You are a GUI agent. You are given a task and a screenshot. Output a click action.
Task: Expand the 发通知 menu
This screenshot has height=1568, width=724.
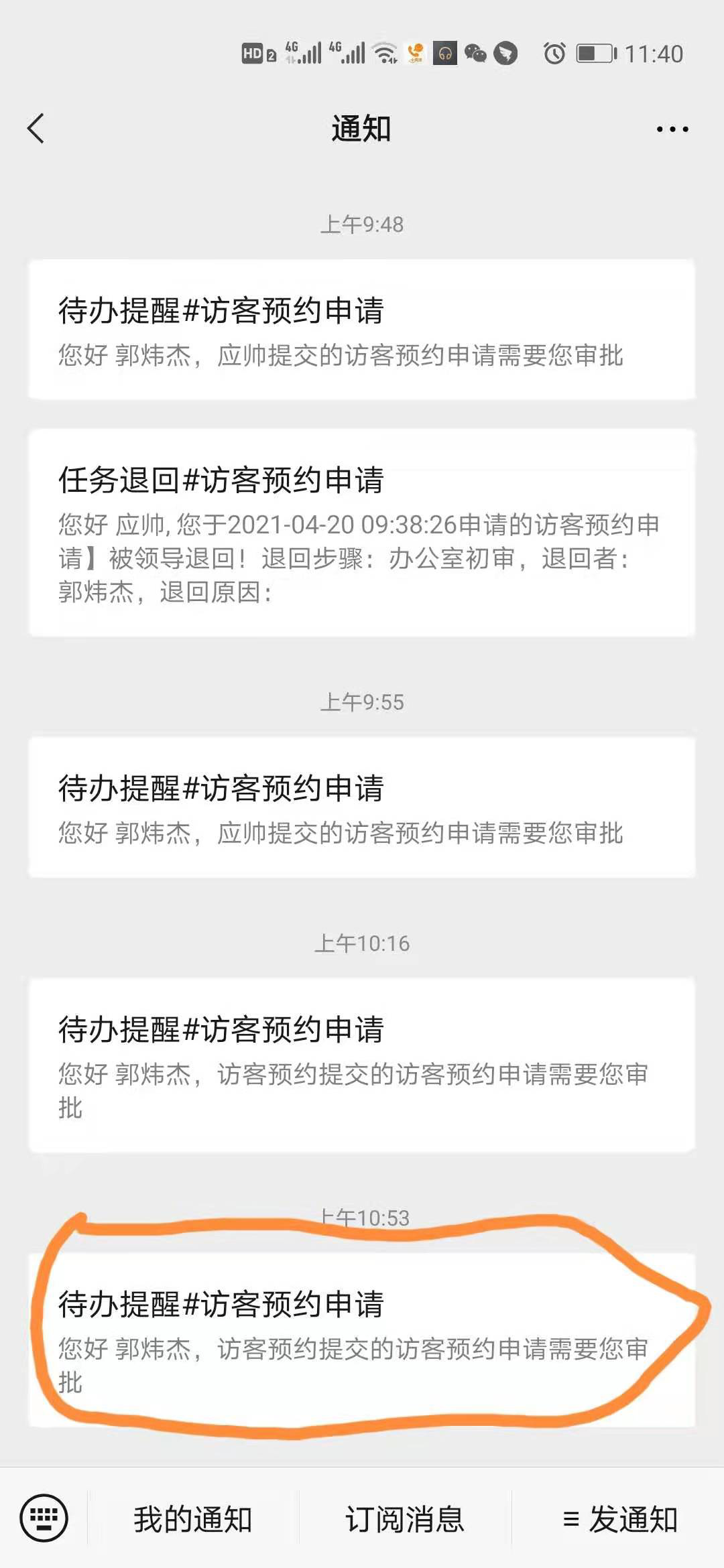pyautogui.click(x=619, y=1519)
